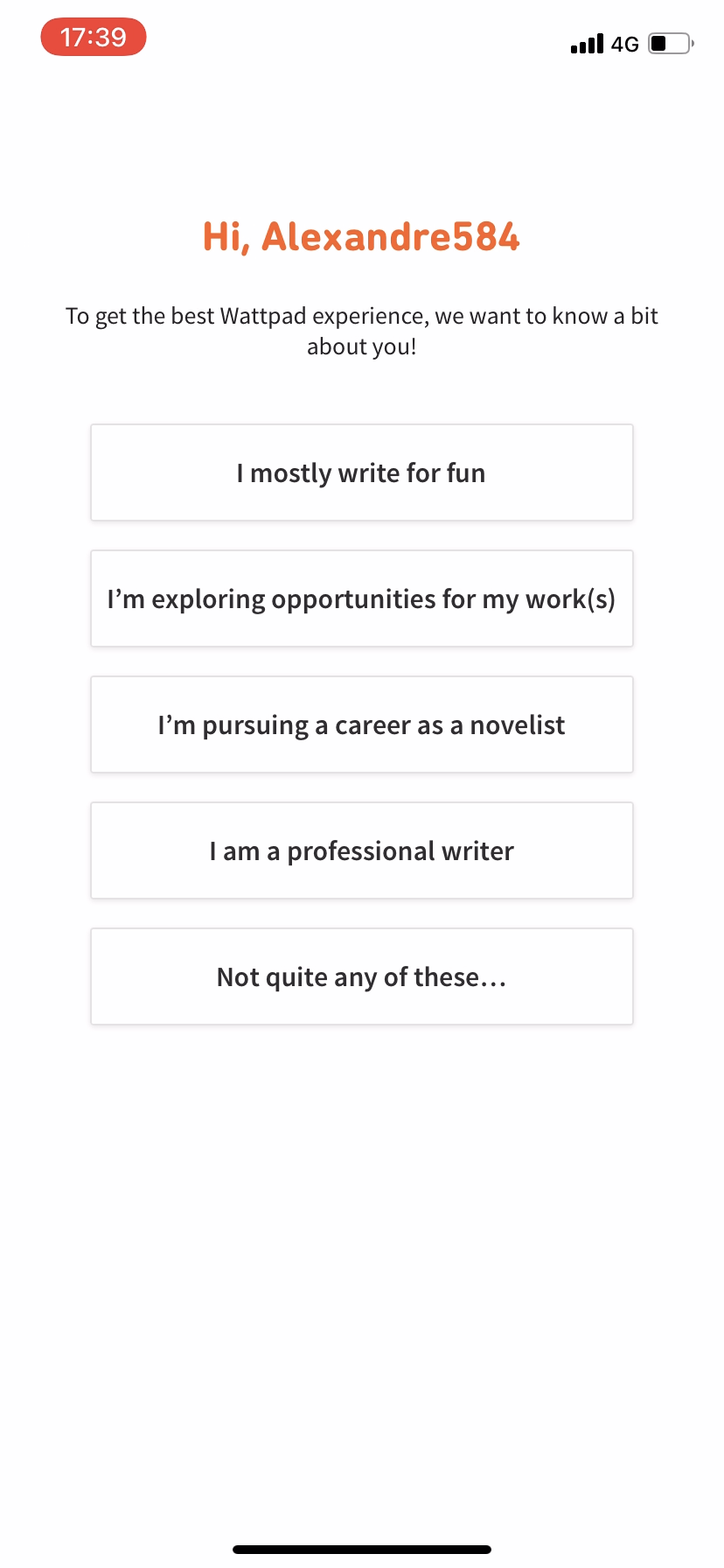724x1568 pixels.
Task: Choose "Not quite any of these…" option
Action: (x=361, y=976)
